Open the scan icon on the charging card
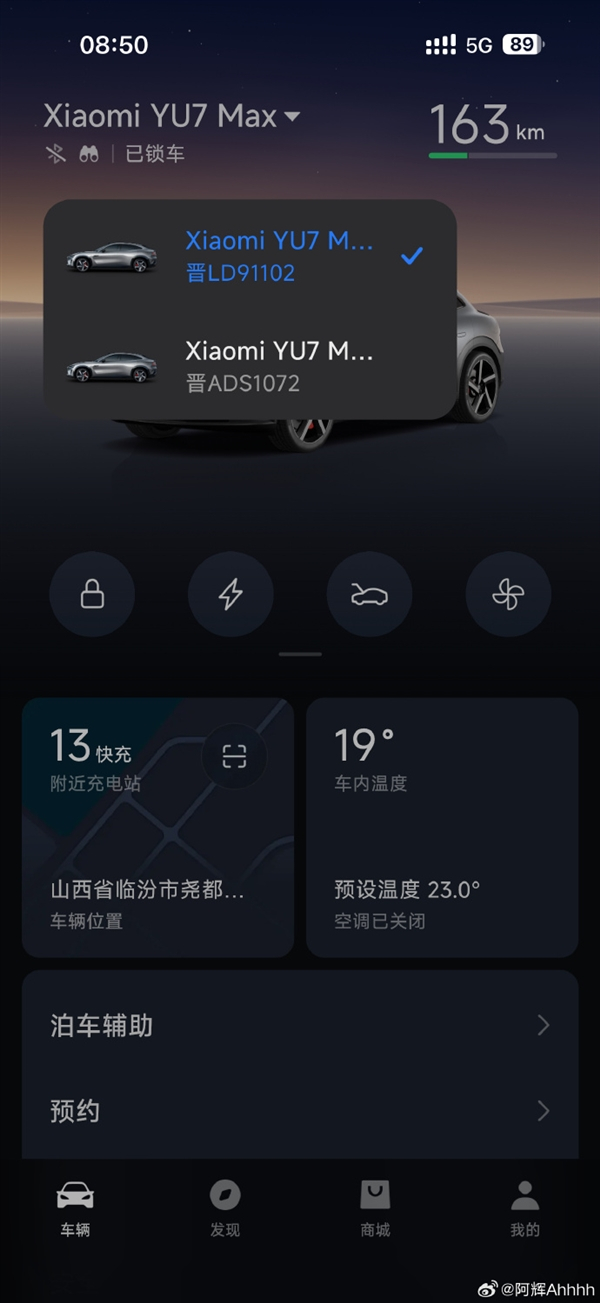Viewport: 600px width, 1303px height. point(234,756)
